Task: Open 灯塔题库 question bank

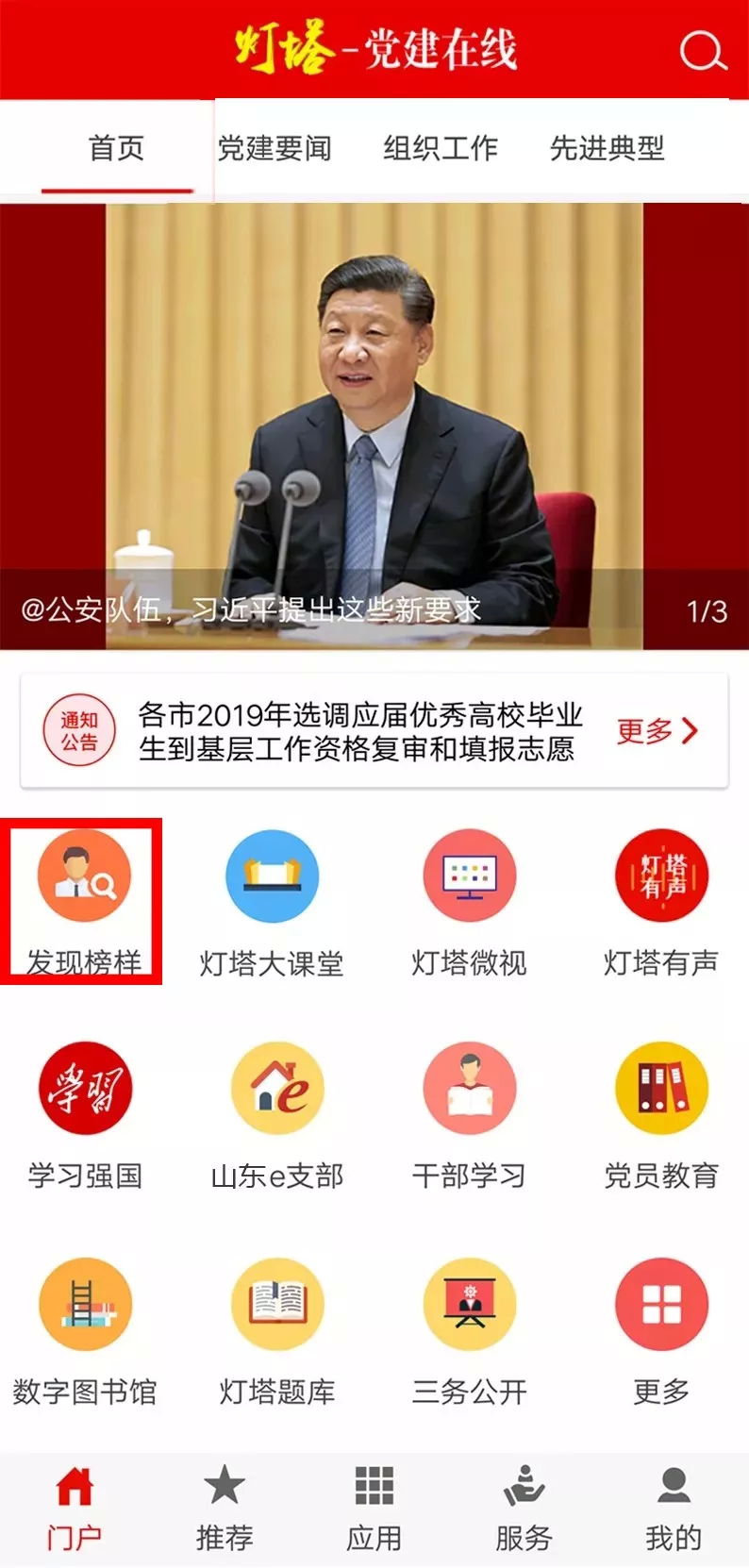Action: click(x=277, y=1332)
